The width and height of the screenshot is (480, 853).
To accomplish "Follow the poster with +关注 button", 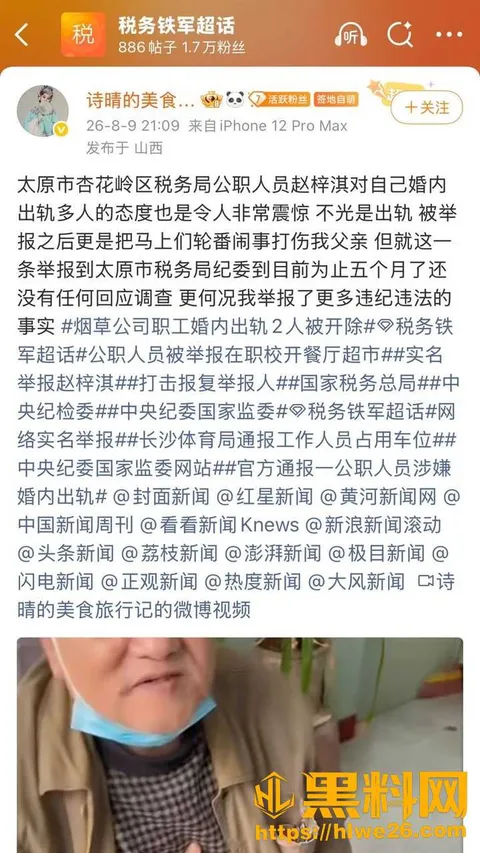I will [427, 108].
